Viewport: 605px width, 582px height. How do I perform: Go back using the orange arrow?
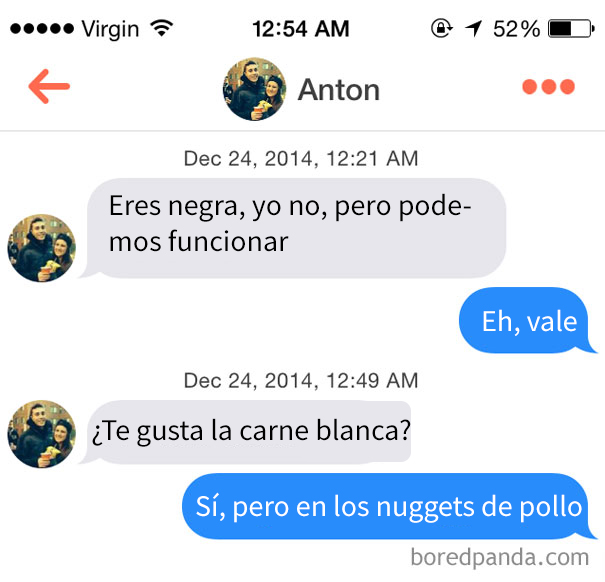48,88
